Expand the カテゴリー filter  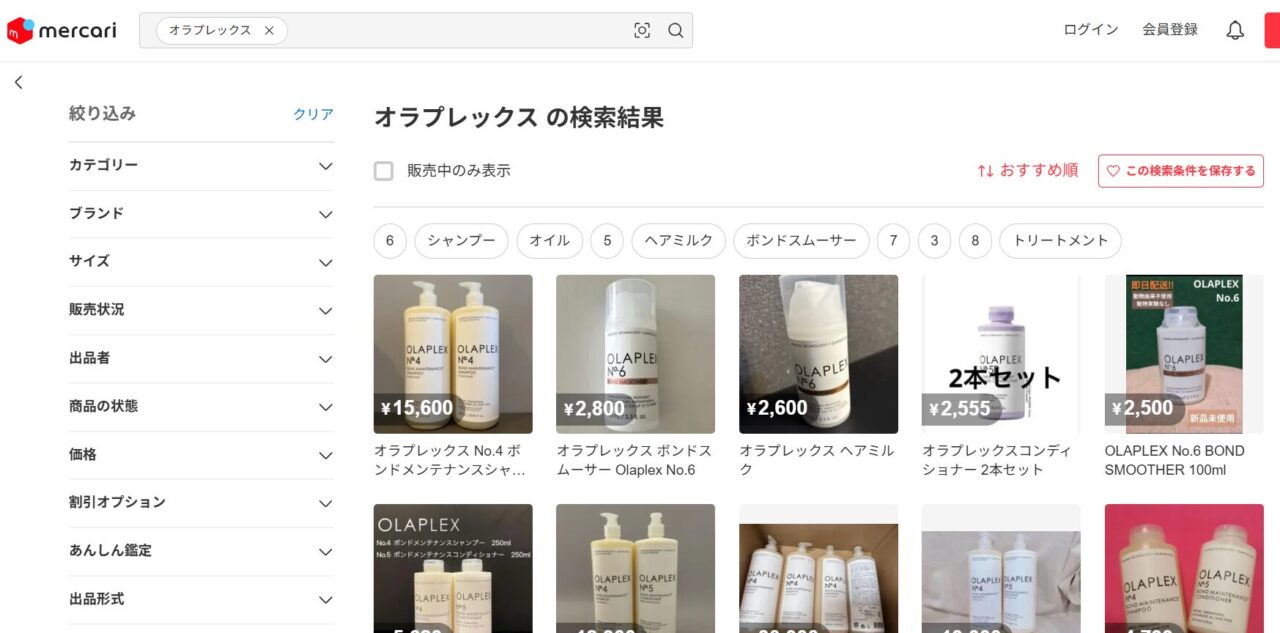coord(201,166)
